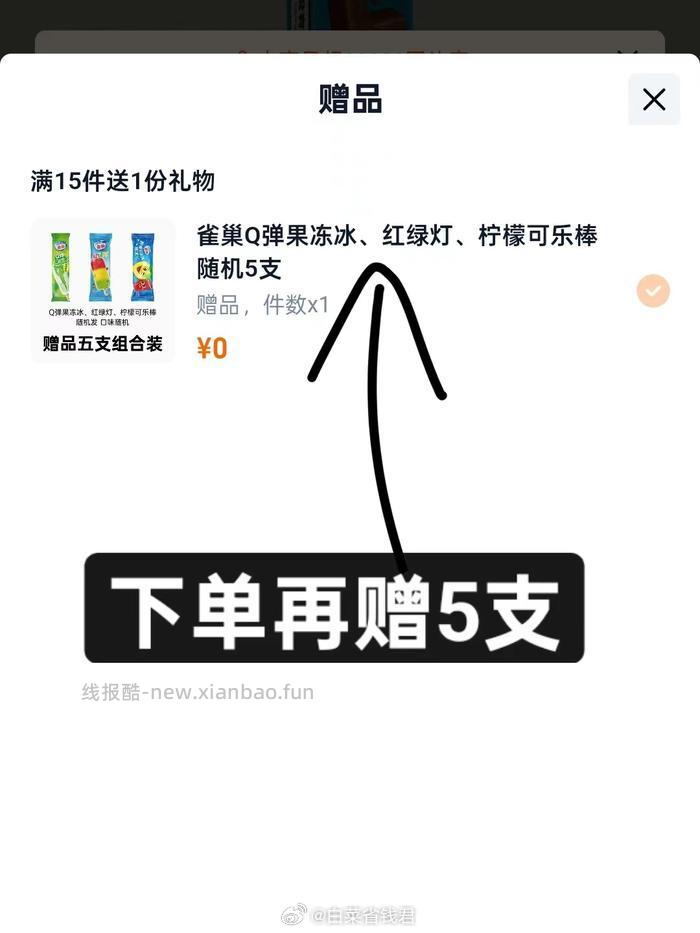Image resolution: width=700 pixels, height=933 pixels.
Task: Toggle the selected checkmark for the 雀巢 gift
Action: (653, 291)
